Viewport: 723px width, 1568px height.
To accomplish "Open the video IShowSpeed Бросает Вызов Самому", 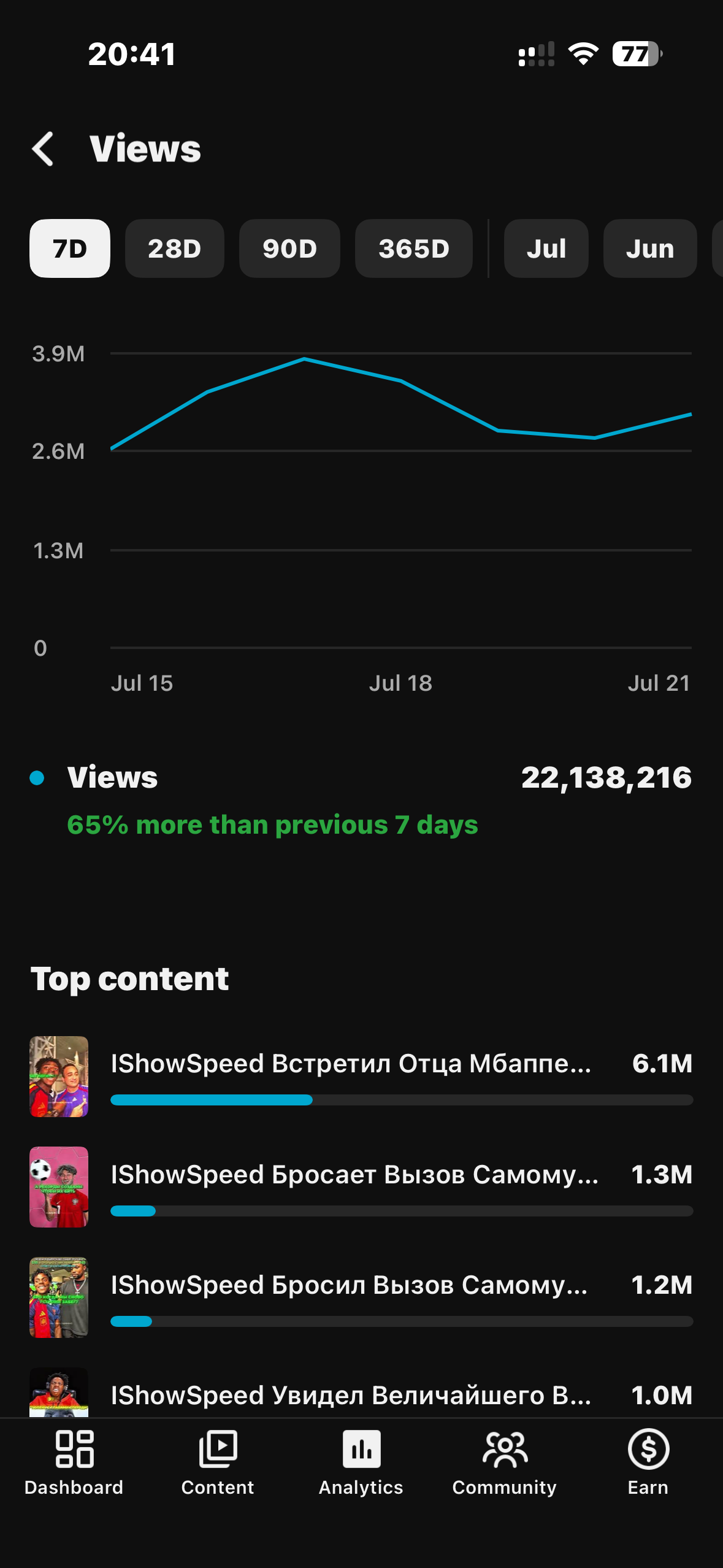I will pos(361,1187).
